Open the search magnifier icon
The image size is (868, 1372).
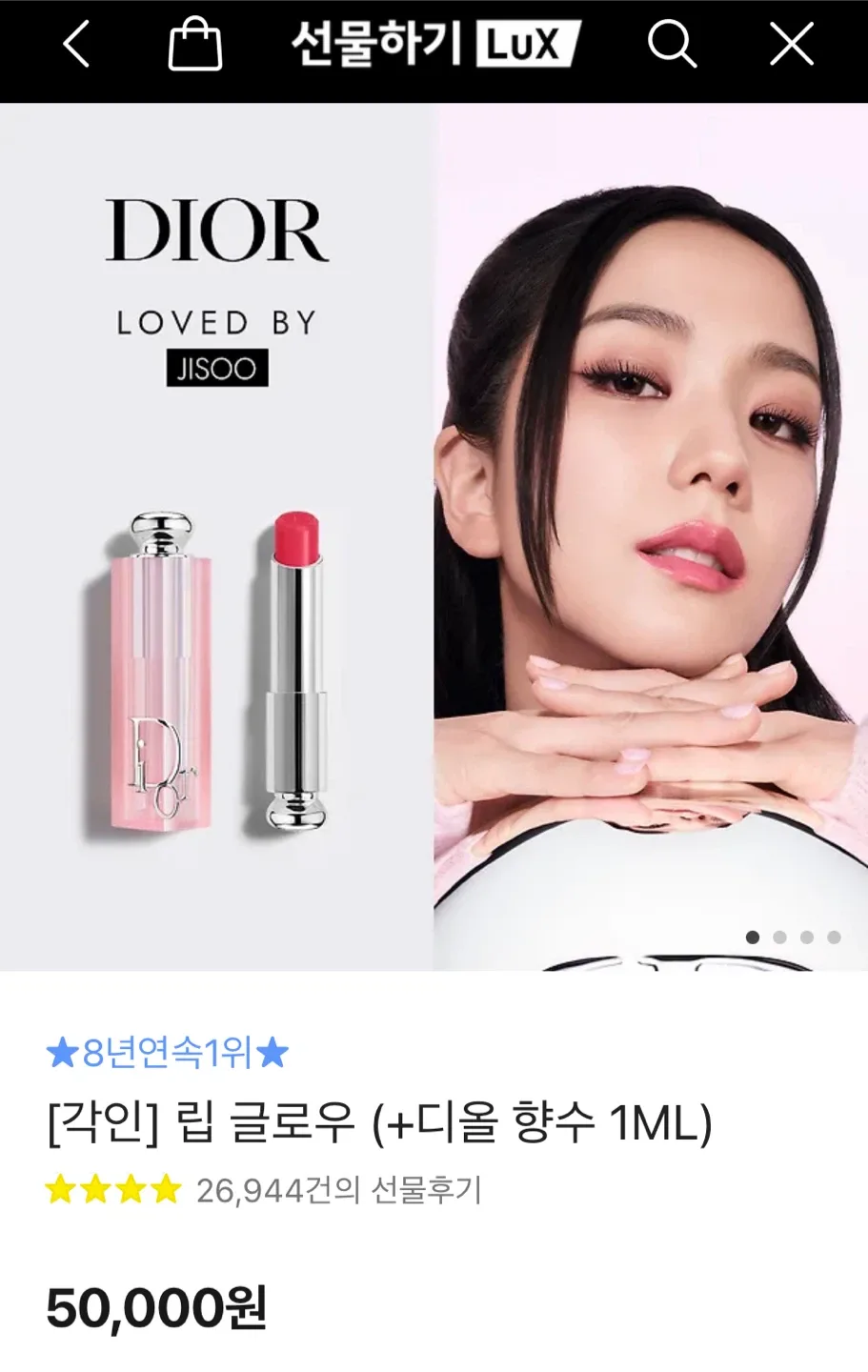(x=672, y=44)
